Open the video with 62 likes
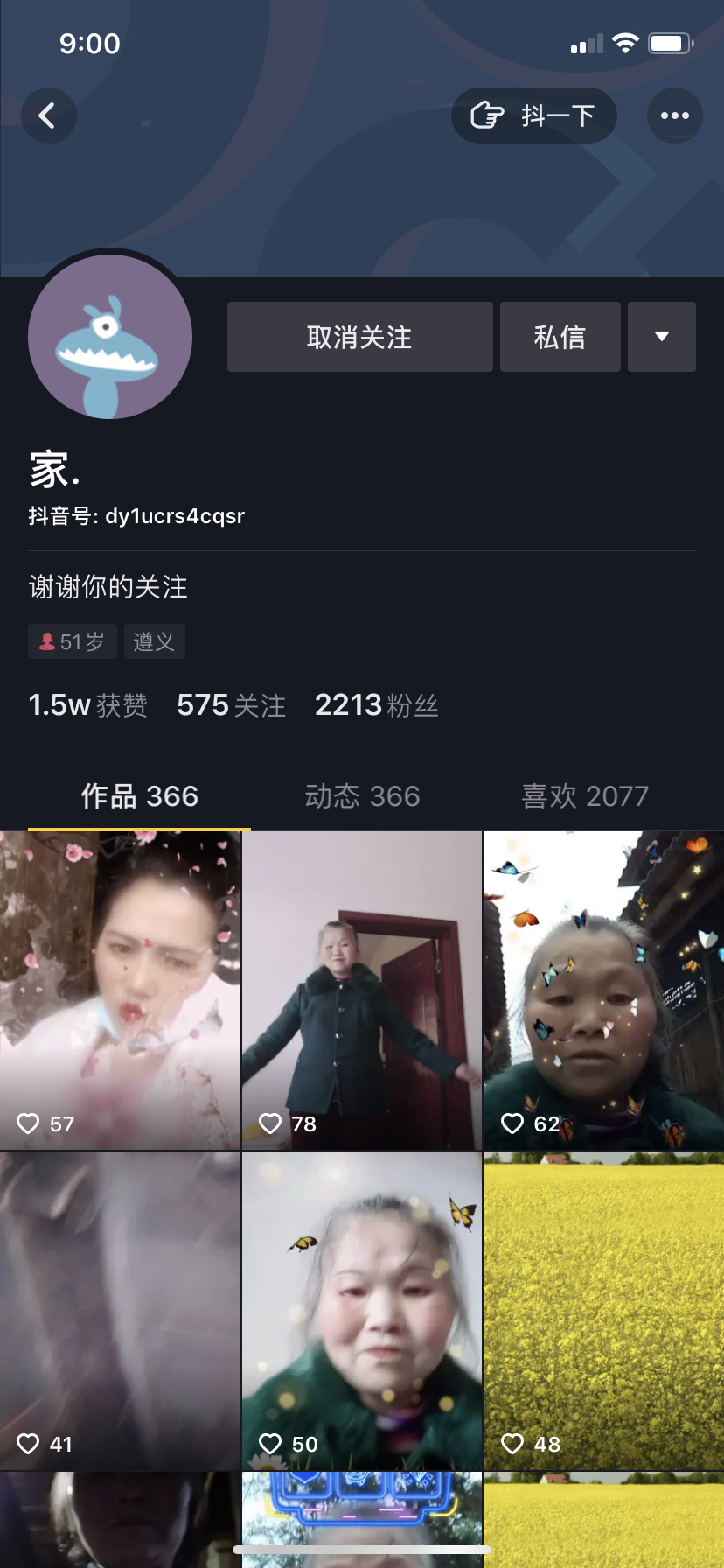Screen dimensions: 724x1568 tap(603, 990)
